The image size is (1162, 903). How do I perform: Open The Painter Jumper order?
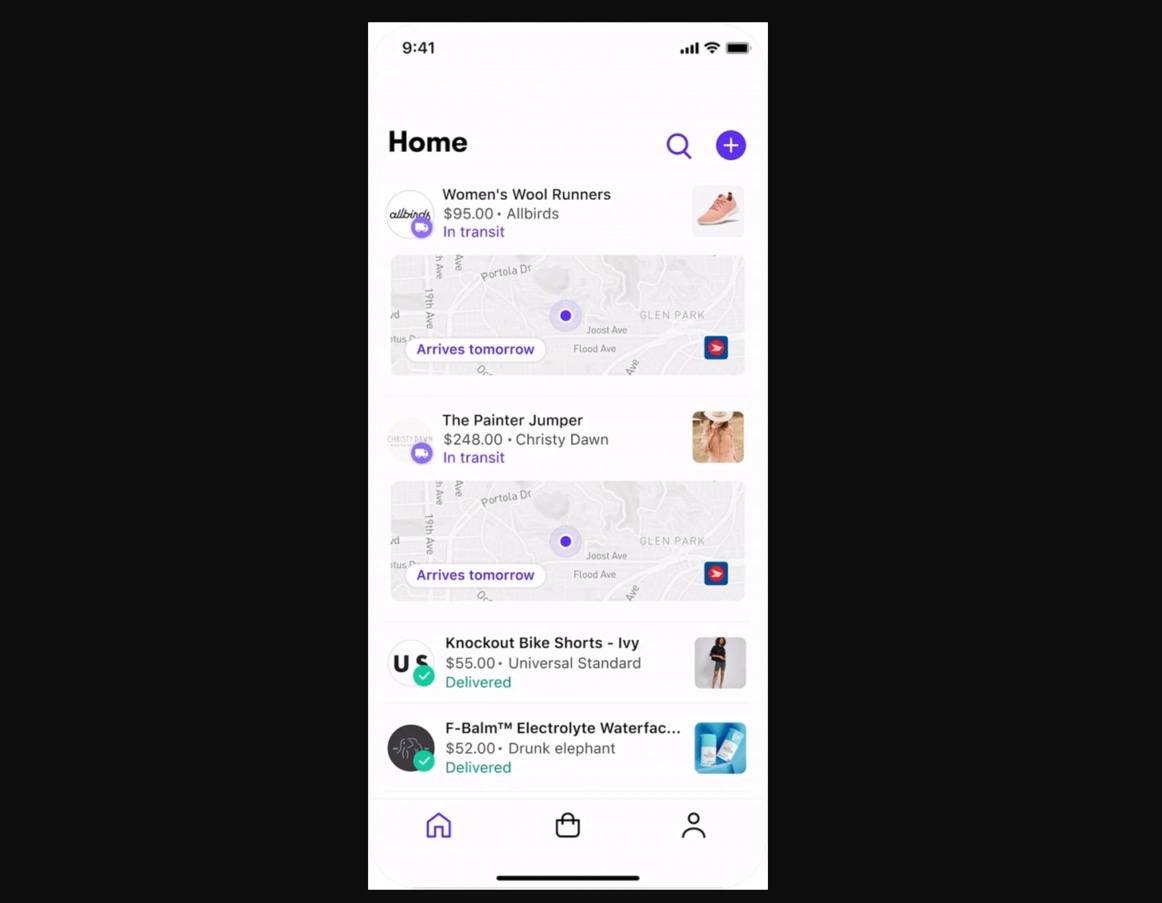point(525,438)
